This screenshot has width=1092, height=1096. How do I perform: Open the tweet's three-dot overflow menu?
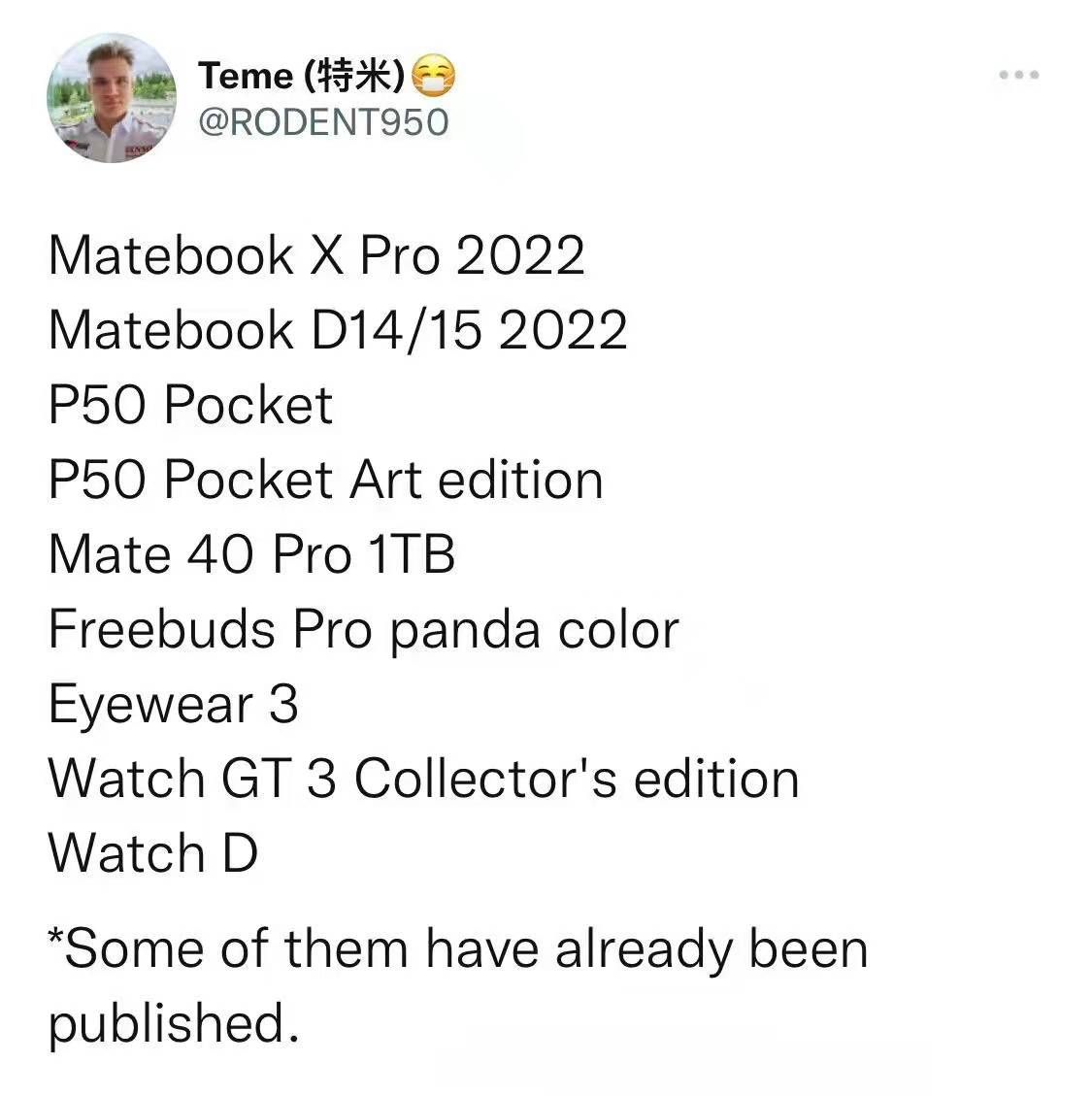coord(1019,75)
